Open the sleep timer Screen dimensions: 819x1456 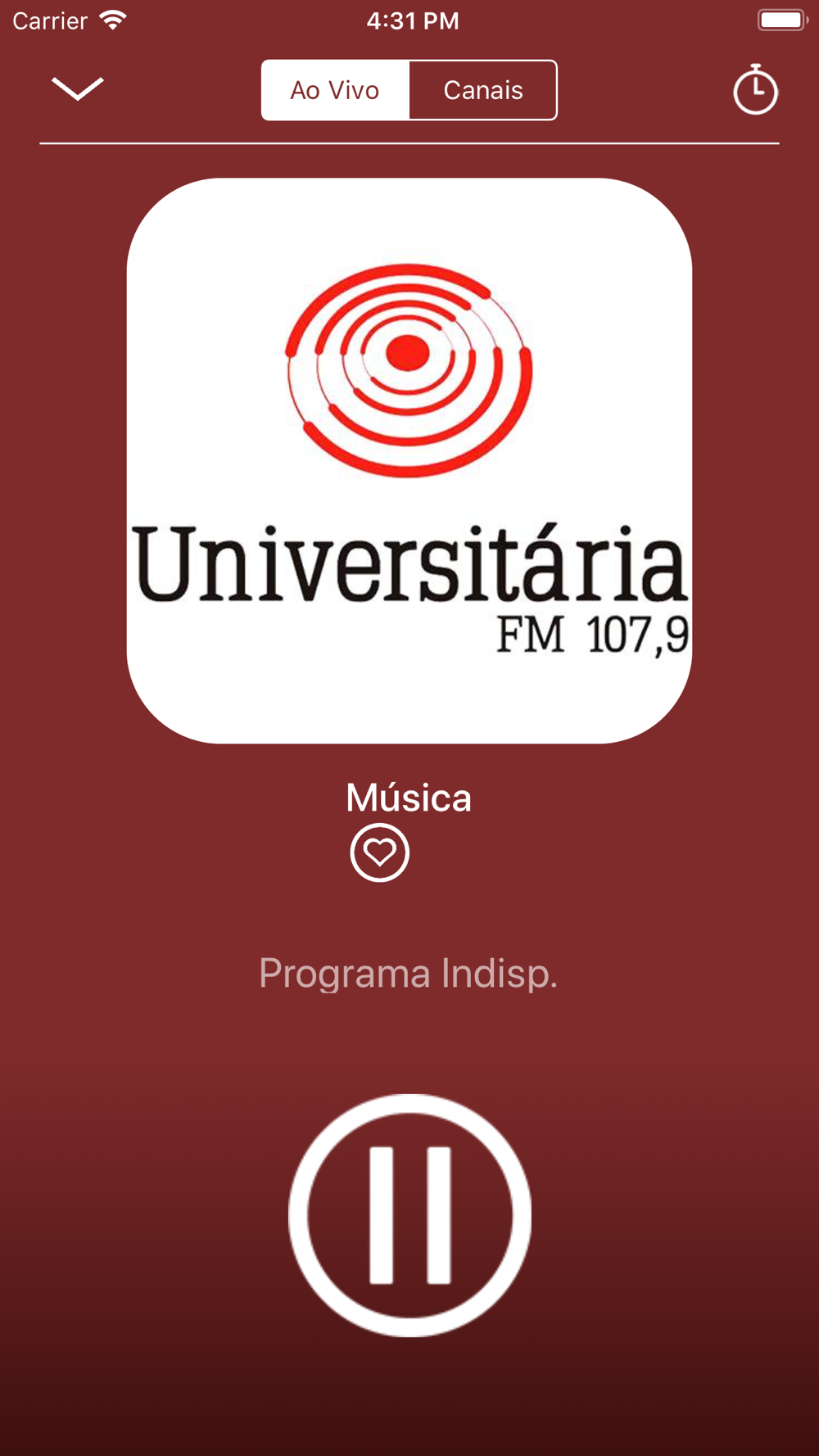click(755, 89)
